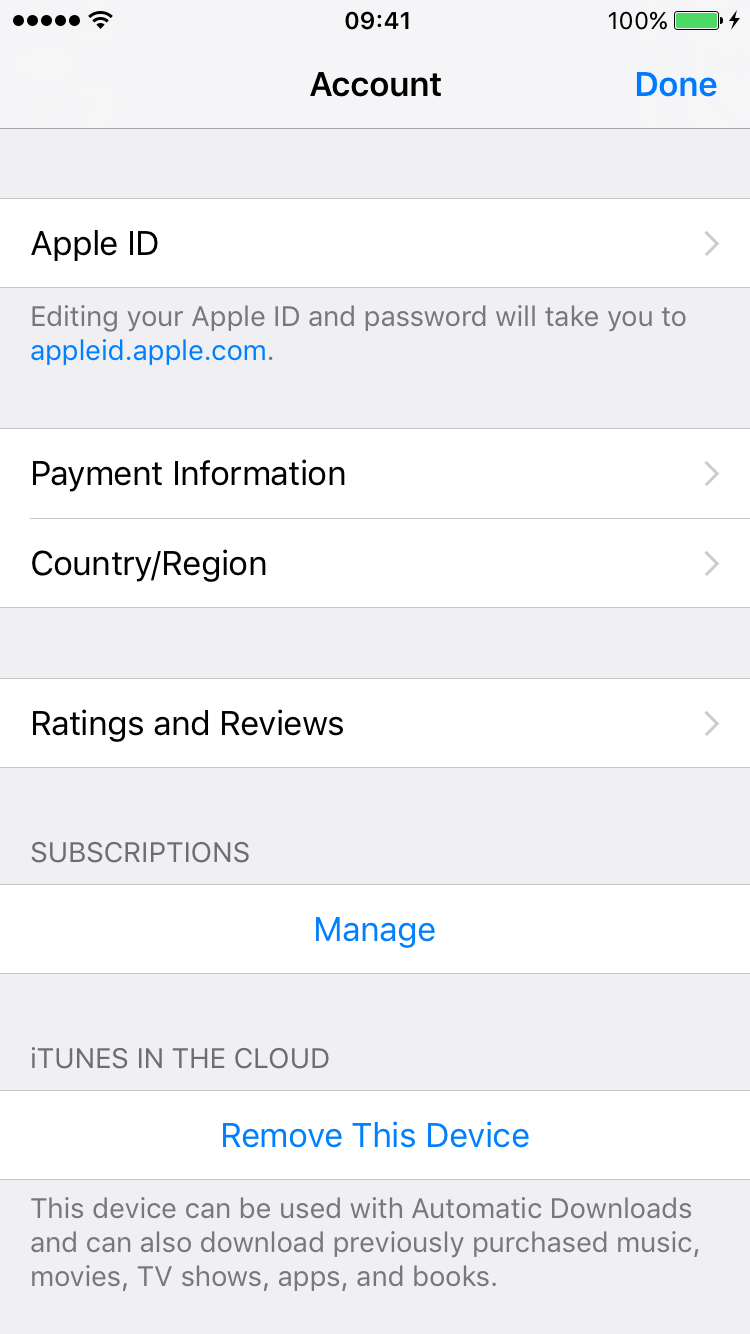Viewport: 750px width, 1334px height.
Task: Select the Country/Region row
Action: click(x=375, y=564)
